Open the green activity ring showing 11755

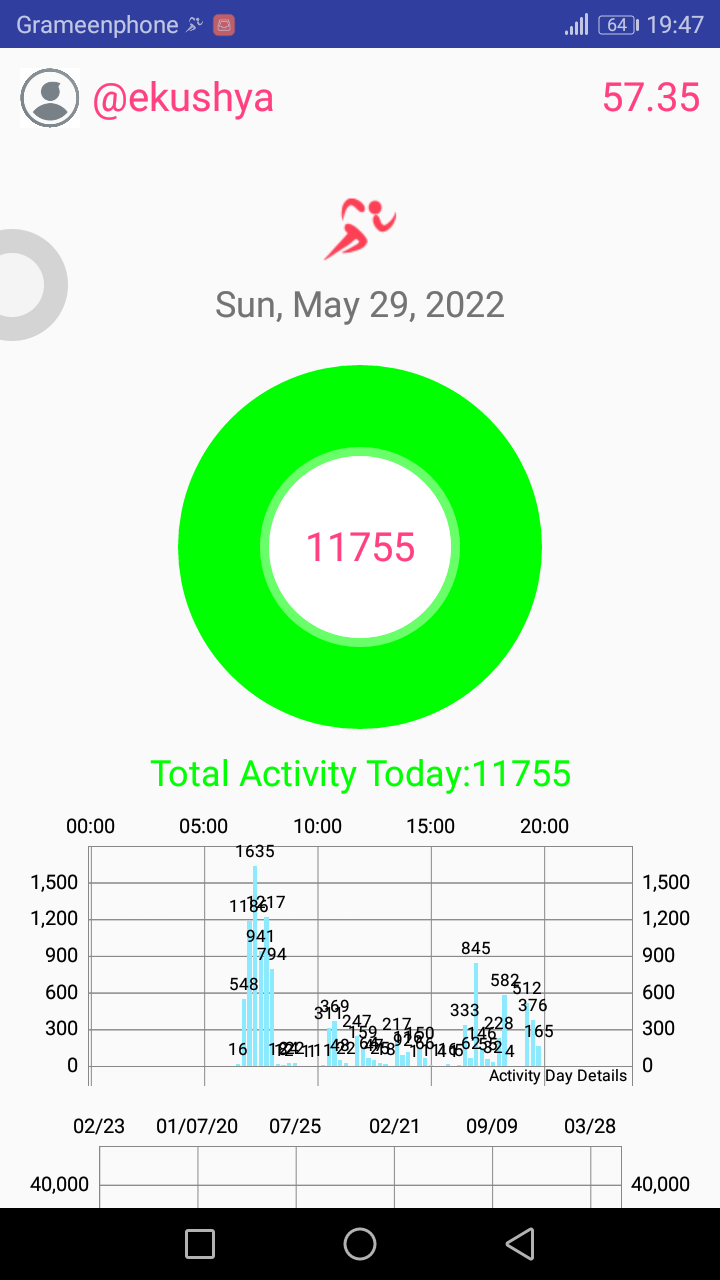click(360, 547)
